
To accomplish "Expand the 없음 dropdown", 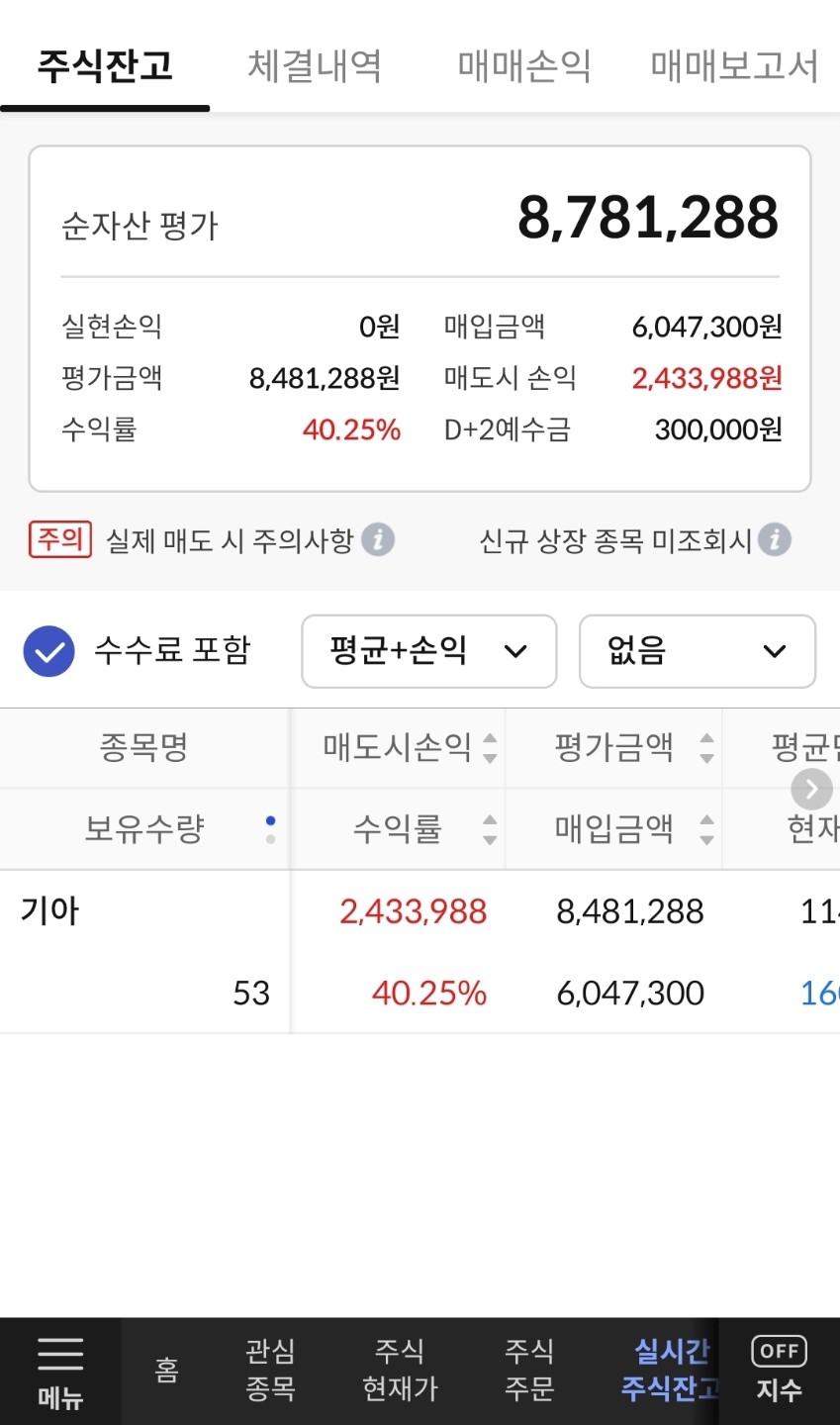I will (x=697, y=651).
